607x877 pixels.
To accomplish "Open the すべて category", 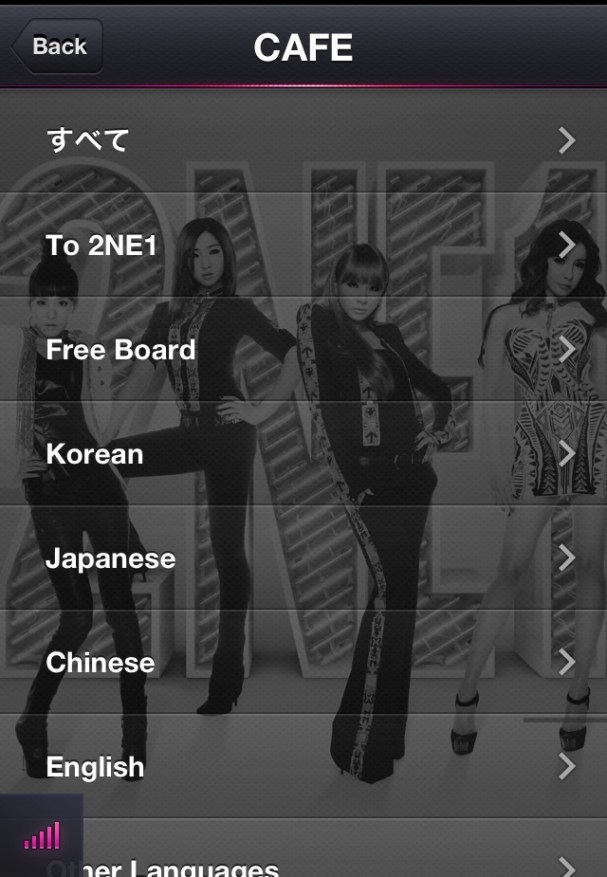I will (303, 140).
